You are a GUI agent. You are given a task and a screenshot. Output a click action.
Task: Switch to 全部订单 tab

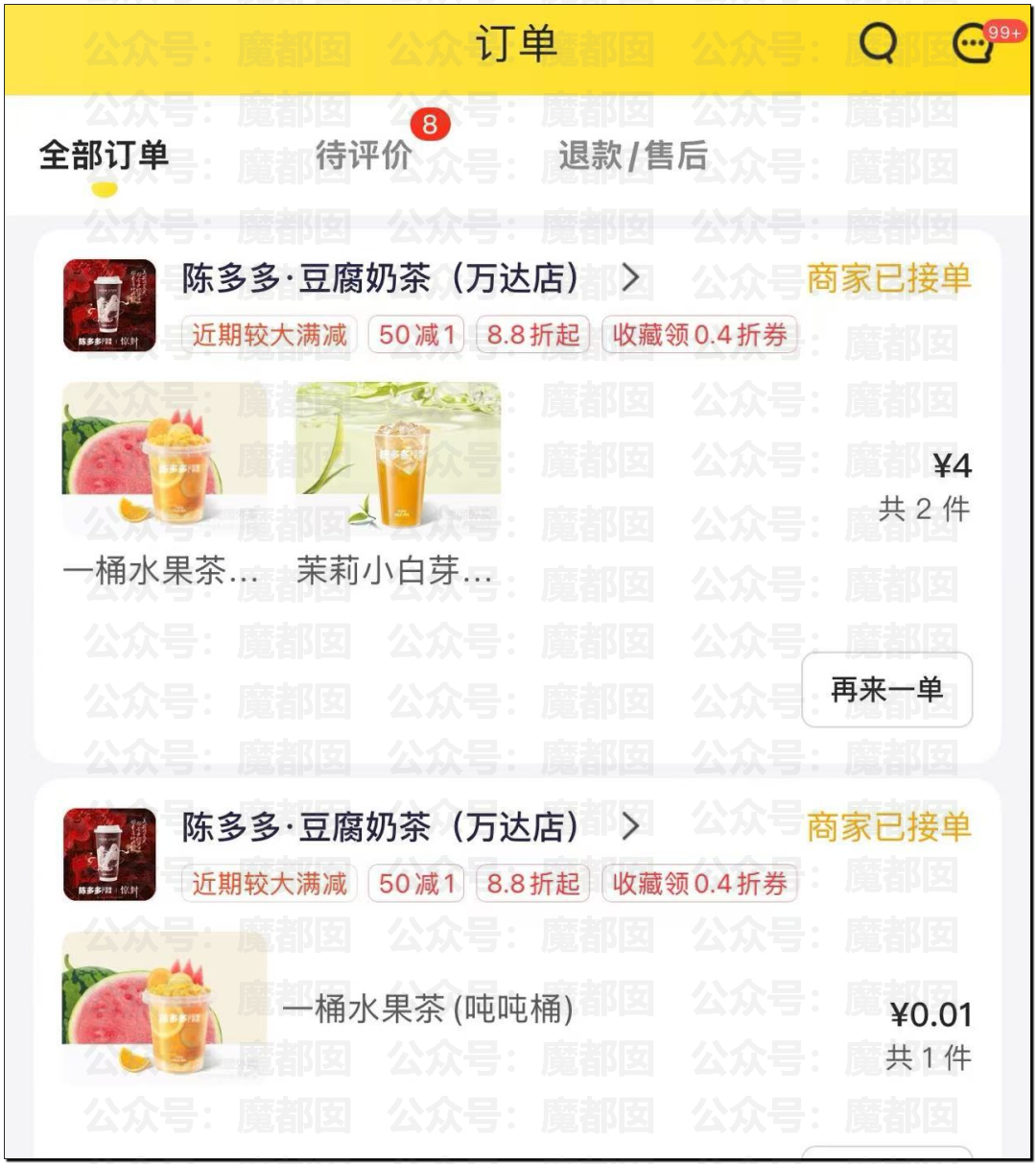pyautogui.click(x=104, y=155)
